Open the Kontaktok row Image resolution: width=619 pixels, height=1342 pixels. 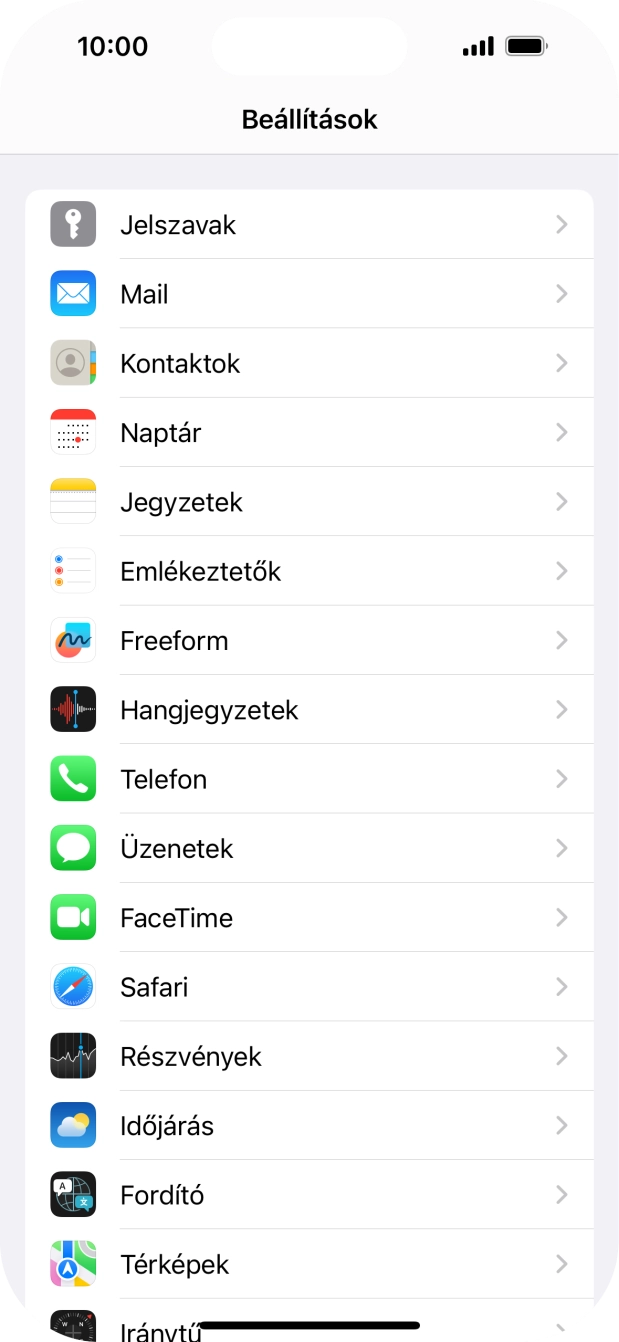(309, 363)
